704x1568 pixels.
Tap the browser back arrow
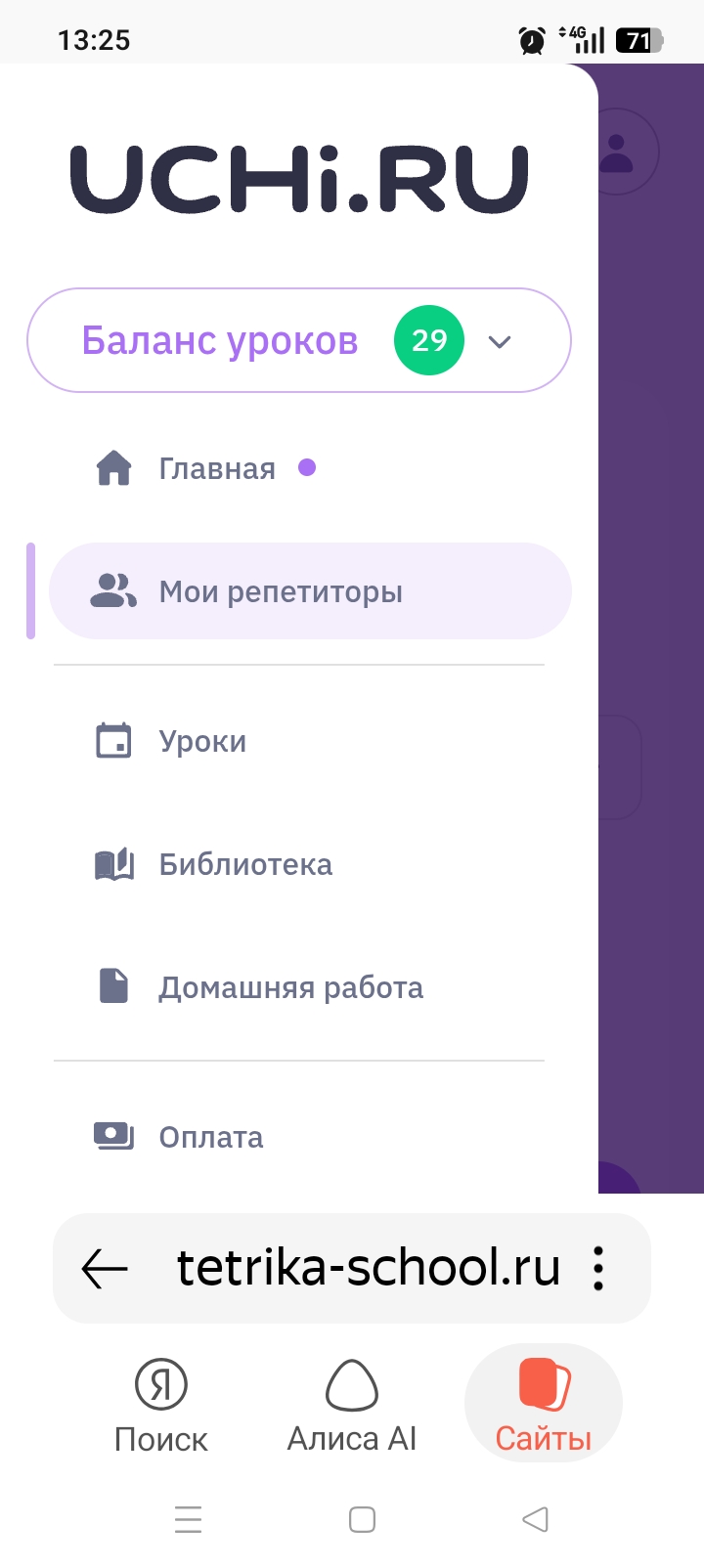(x=105, y=1269)
